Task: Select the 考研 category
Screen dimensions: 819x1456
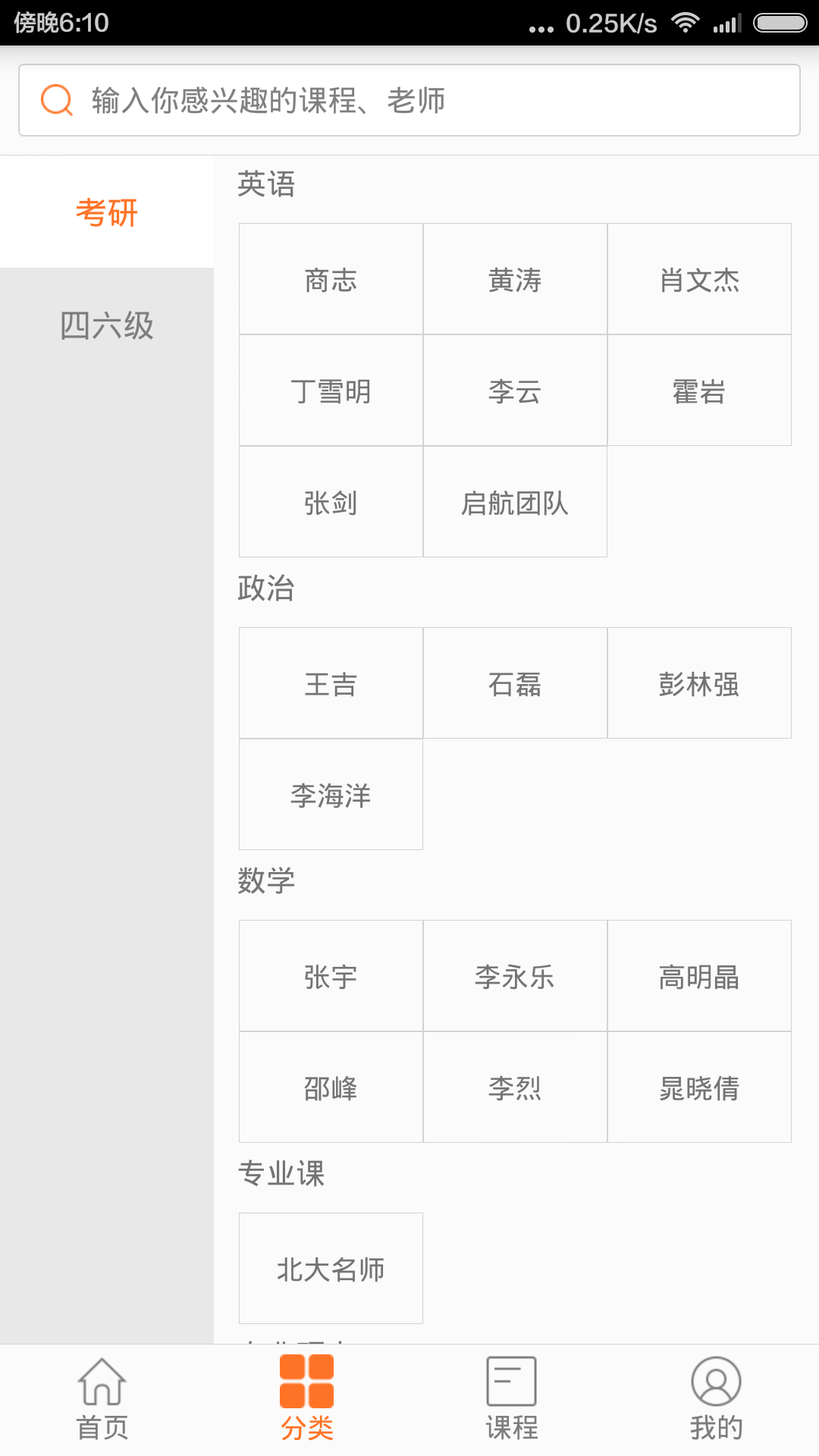Action: tap(107, 212)
